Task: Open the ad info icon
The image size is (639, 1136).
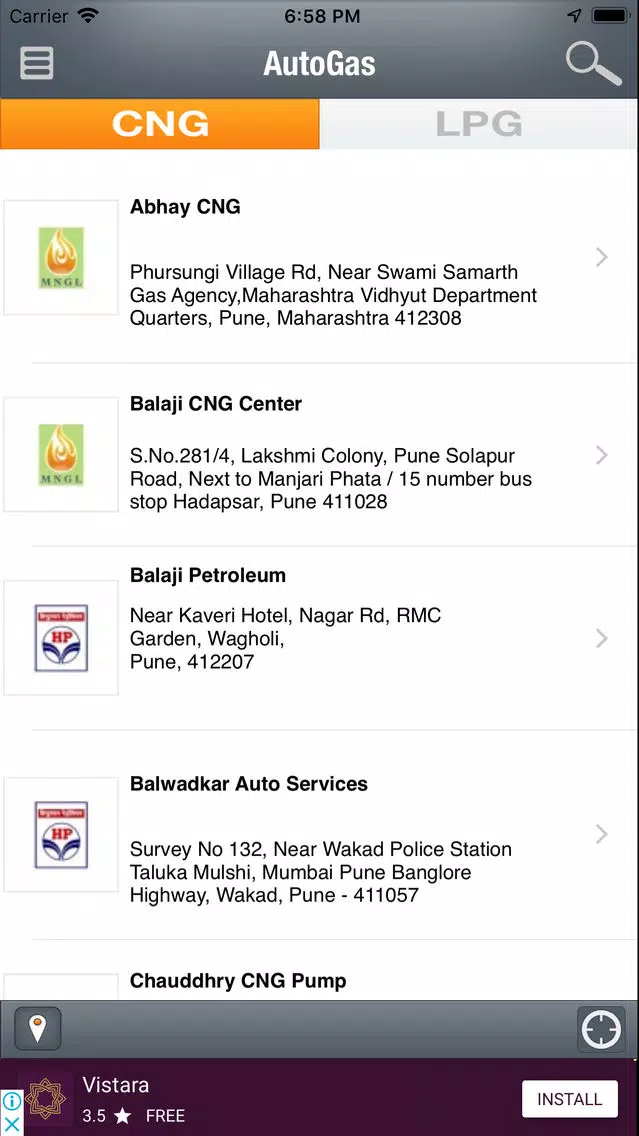Action: pos(11,1102)
